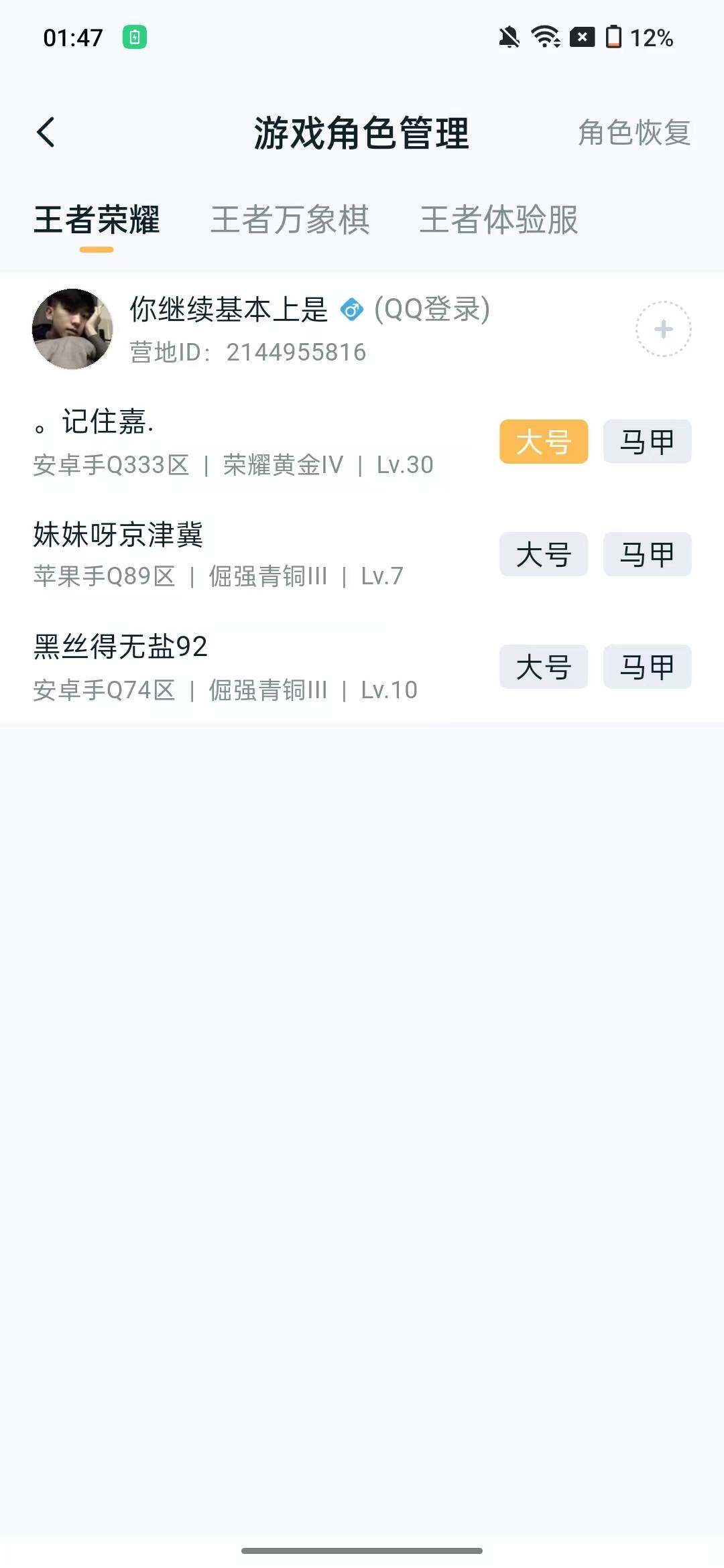
Task: Tap the plus icon to add a new role
Action: 663,329
